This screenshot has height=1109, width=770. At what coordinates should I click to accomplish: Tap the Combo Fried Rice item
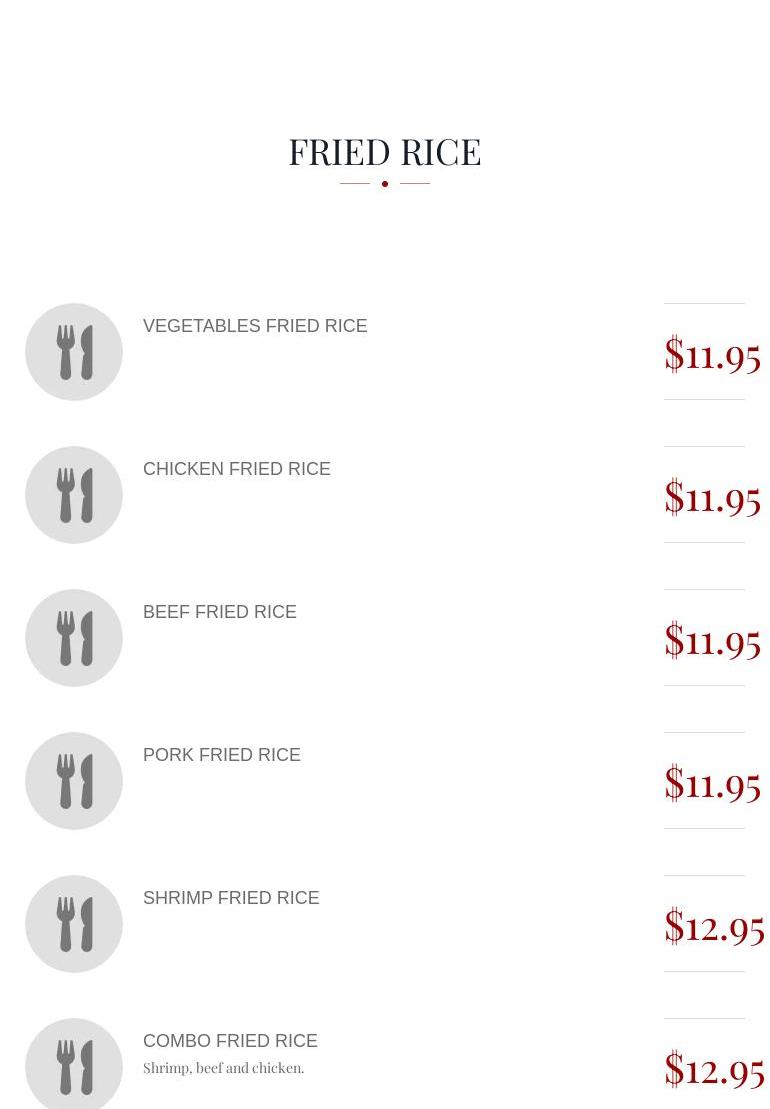coord(230,1041)
